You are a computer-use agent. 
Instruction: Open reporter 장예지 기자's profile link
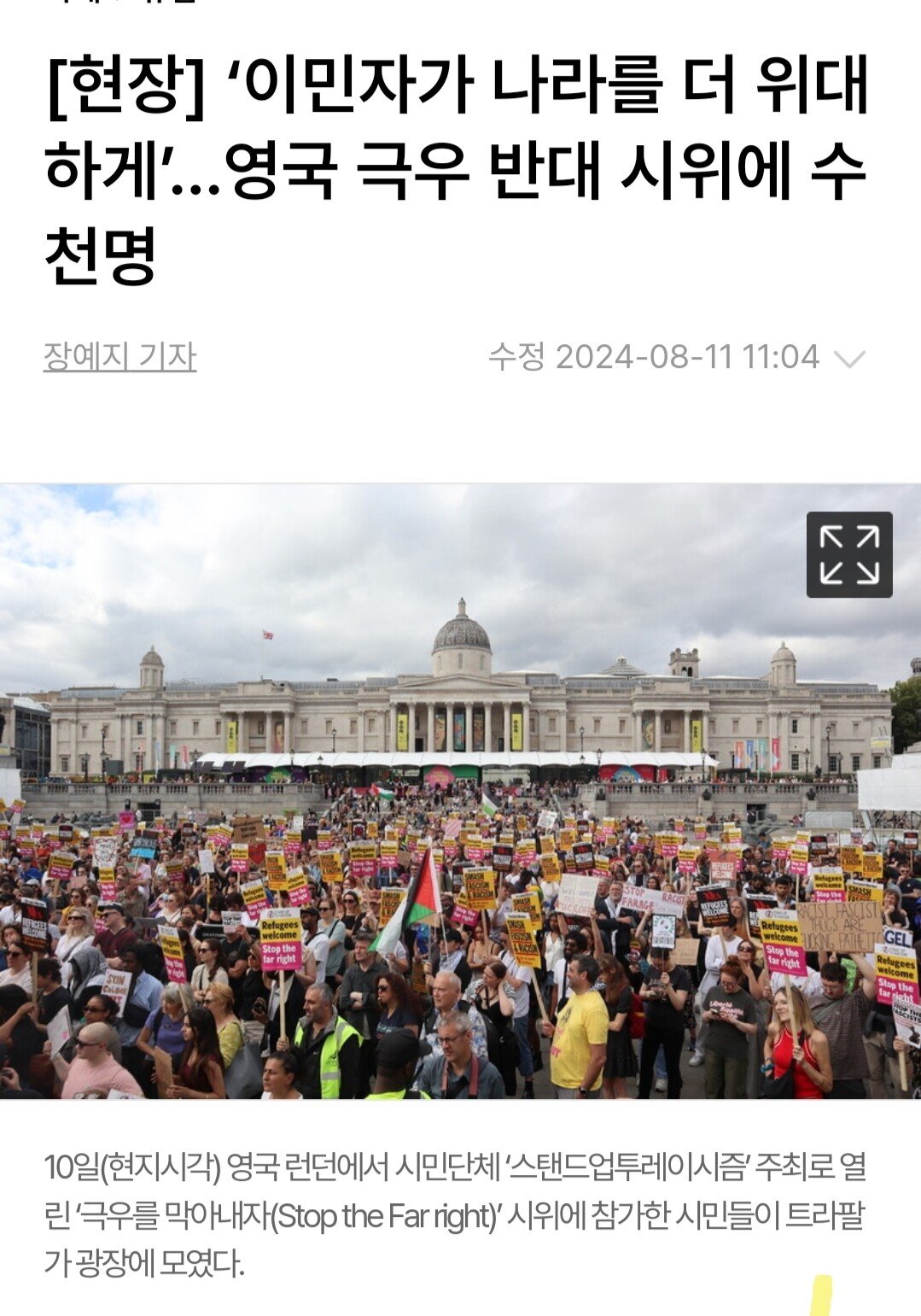(120, 356)
